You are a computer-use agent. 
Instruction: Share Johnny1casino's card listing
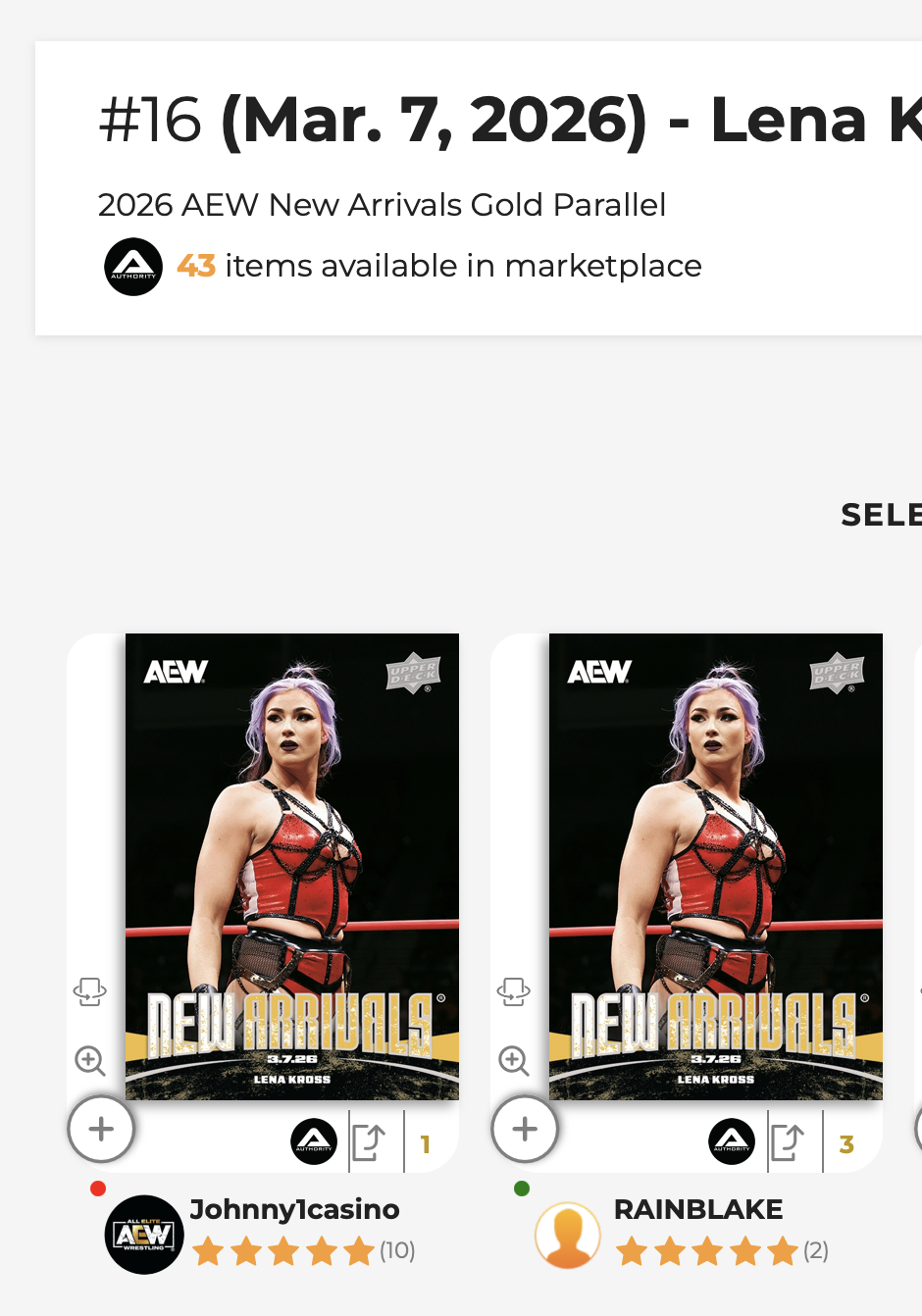tap(369, 1142)
